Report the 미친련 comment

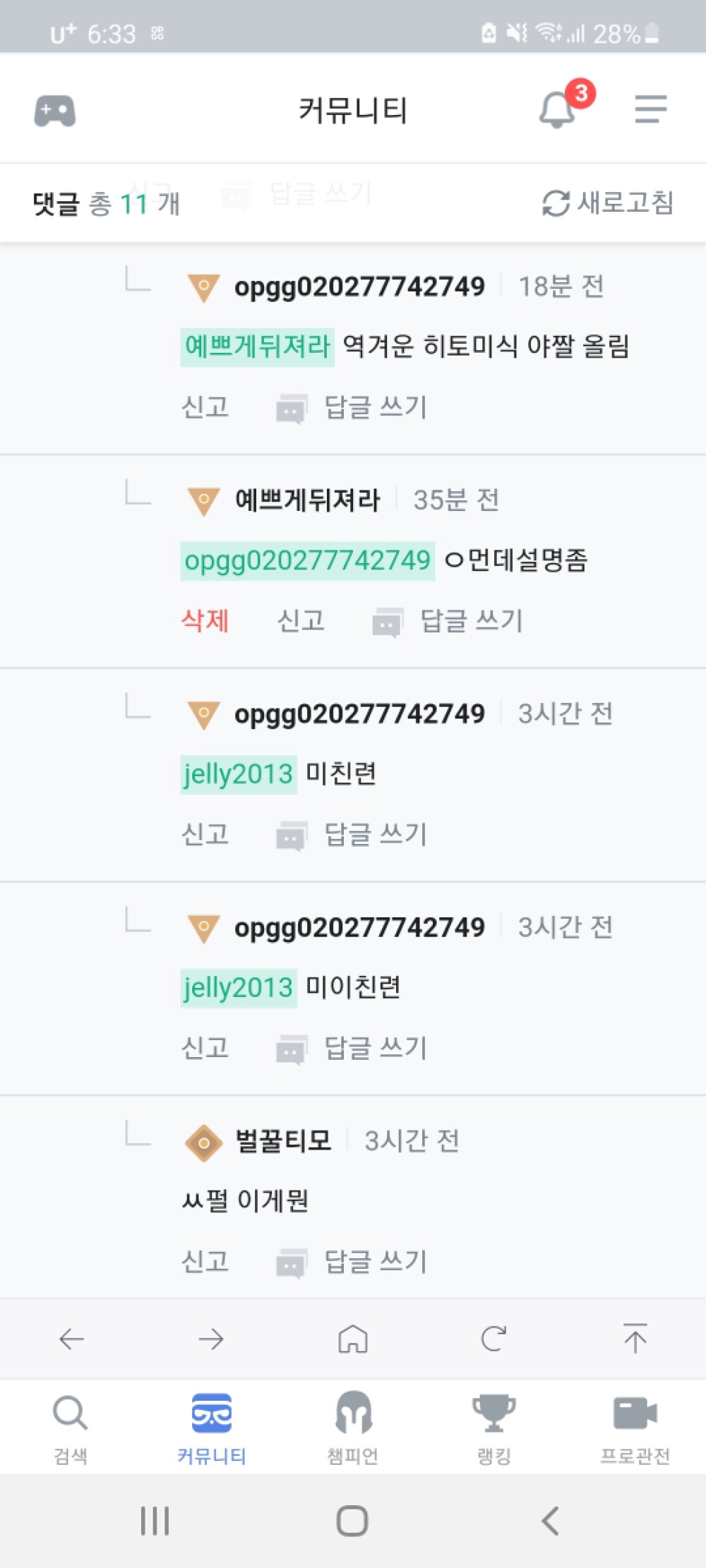[205, 835]
